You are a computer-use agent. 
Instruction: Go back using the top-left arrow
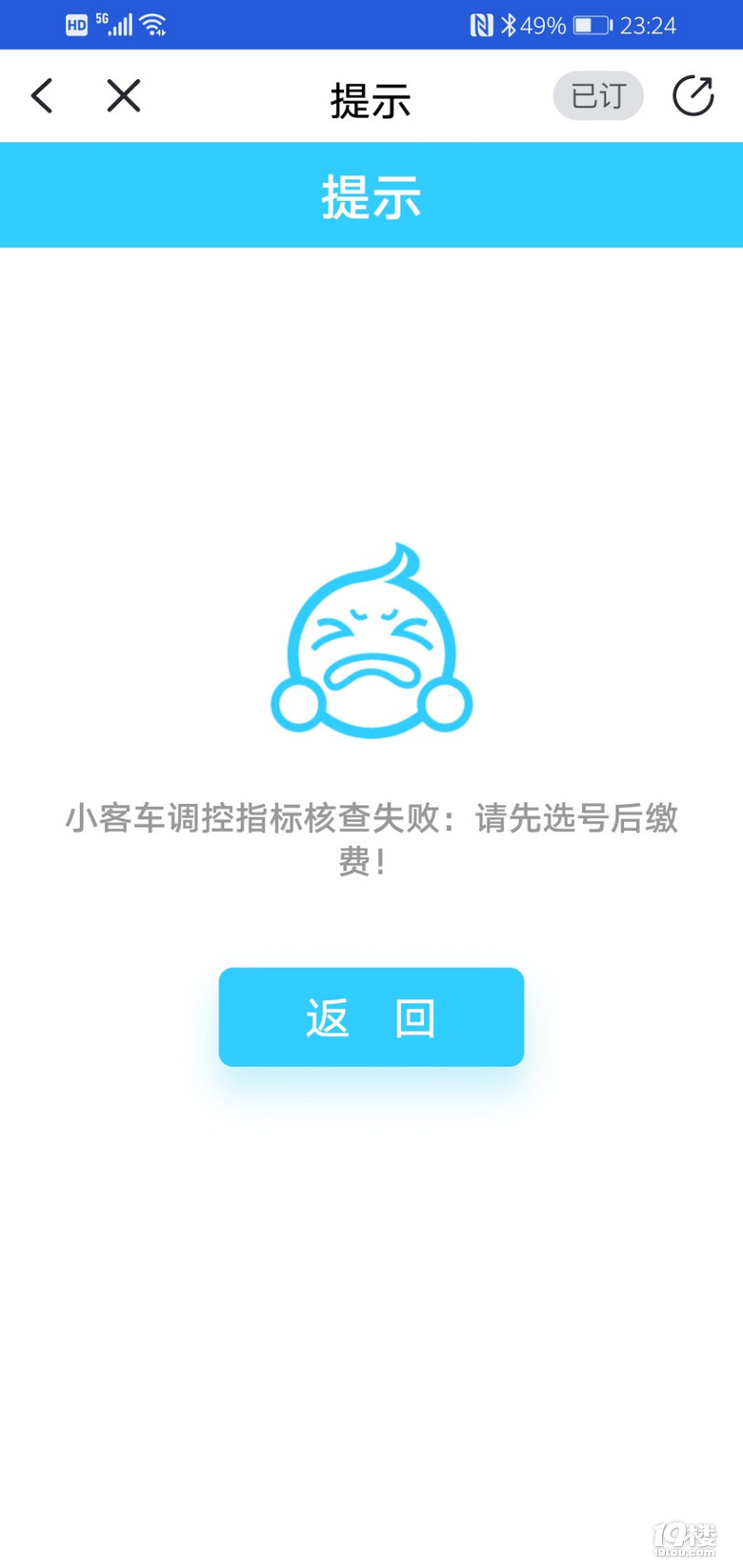click(x=42, y=96)
